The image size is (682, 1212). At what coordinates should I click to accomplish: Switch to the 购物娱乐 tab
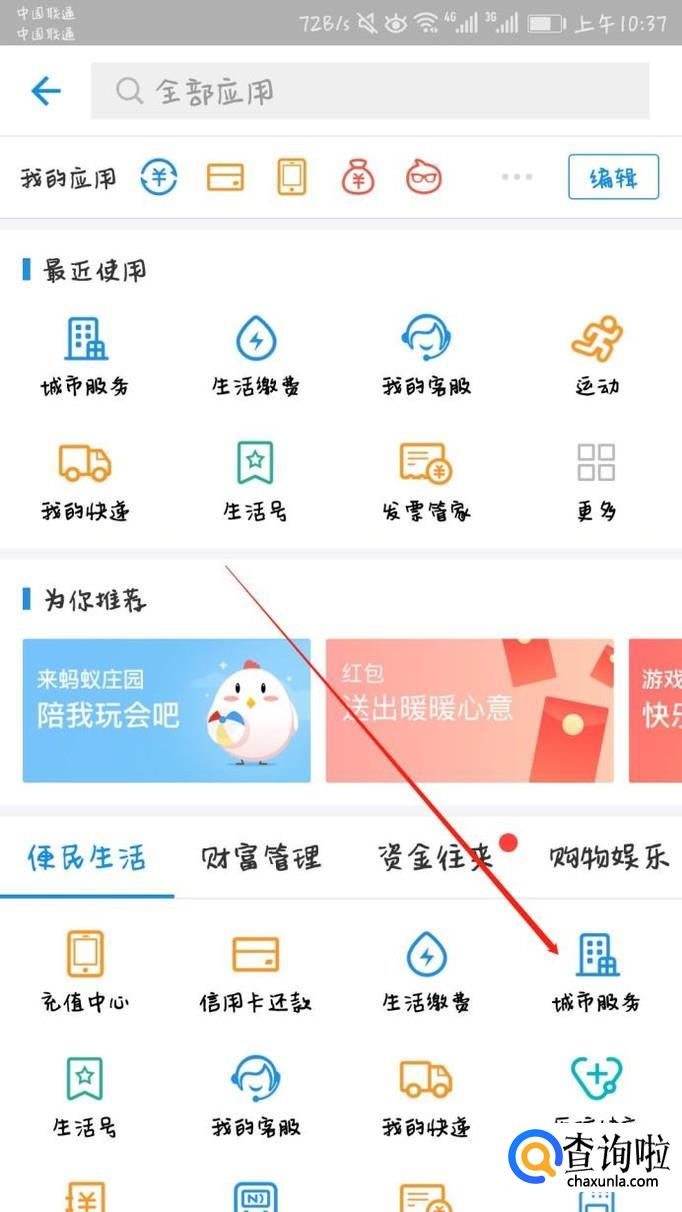(608, 858)
